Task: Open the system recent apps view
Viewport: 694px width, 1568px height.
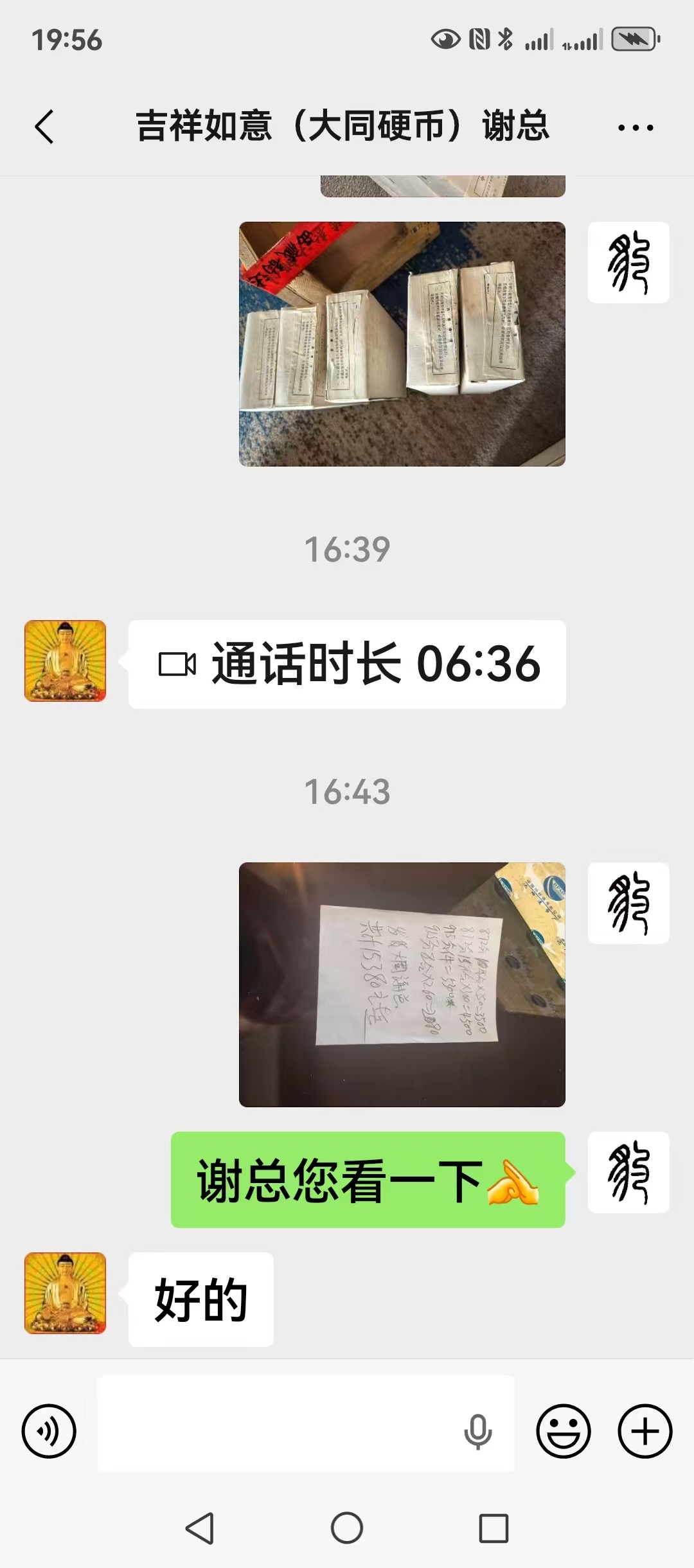Action: point(494,1528)
